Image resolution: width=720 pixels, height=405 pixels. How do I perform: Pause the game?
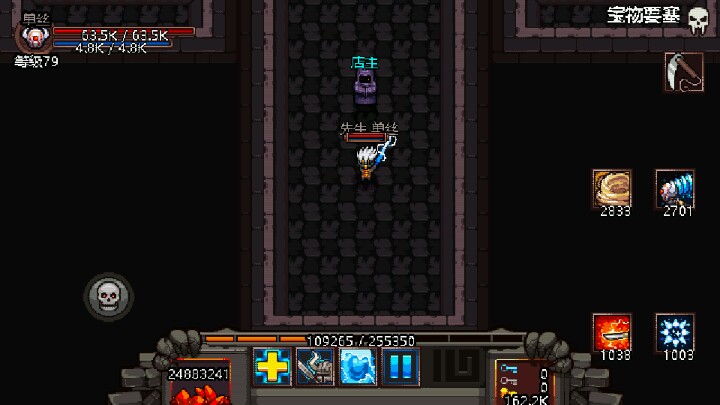click(400, 367)
